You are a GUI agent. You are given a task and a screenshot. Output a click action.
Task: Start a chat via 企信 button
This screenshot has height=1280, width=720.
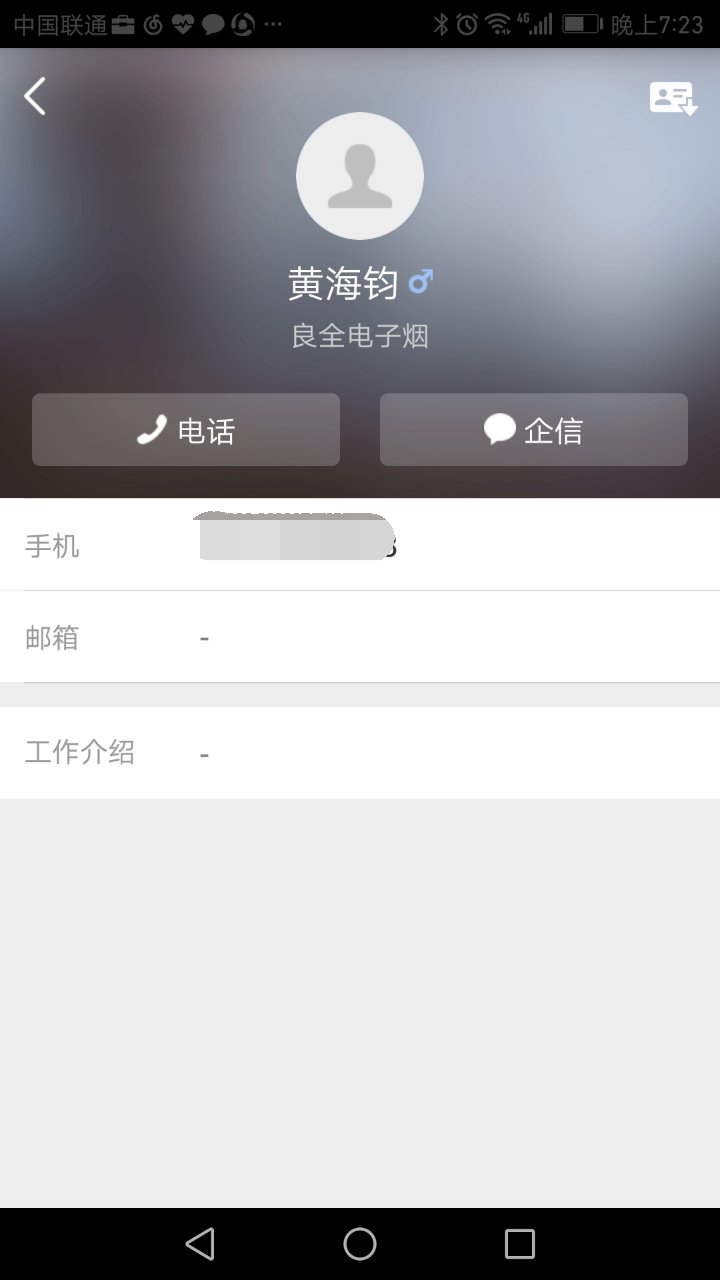coord(534,430)
